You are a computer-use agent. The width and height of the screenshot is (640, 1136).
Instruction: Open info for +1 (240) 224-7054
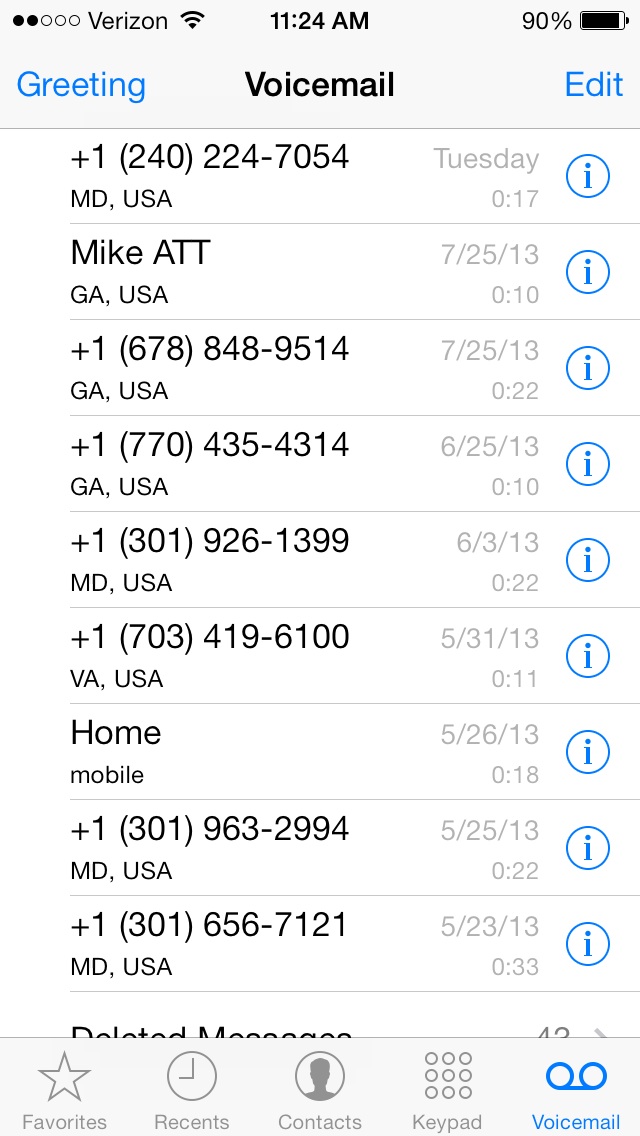[x=587, y=176]
